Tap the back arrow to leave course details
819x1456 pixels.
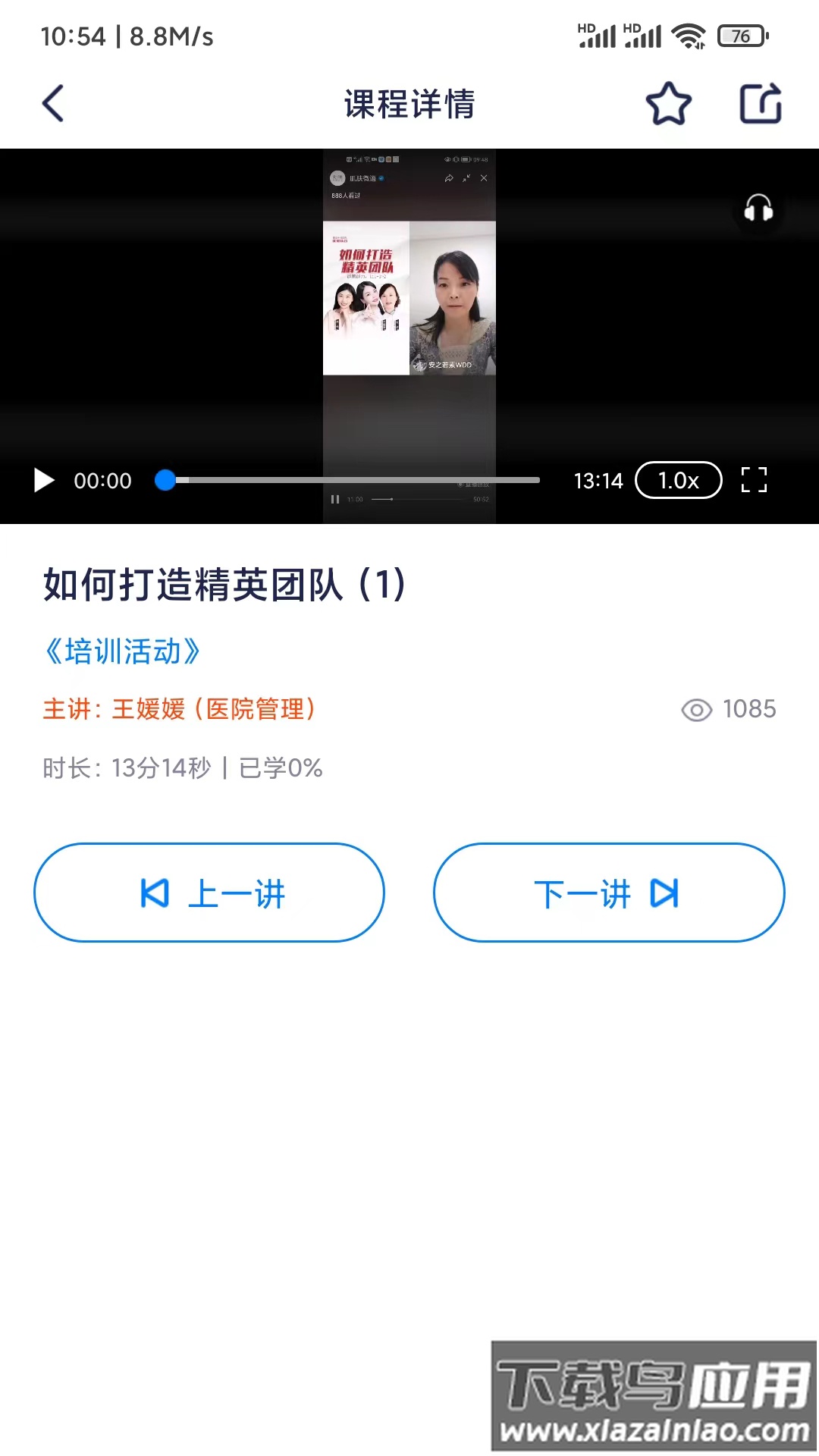pos(52,103)
